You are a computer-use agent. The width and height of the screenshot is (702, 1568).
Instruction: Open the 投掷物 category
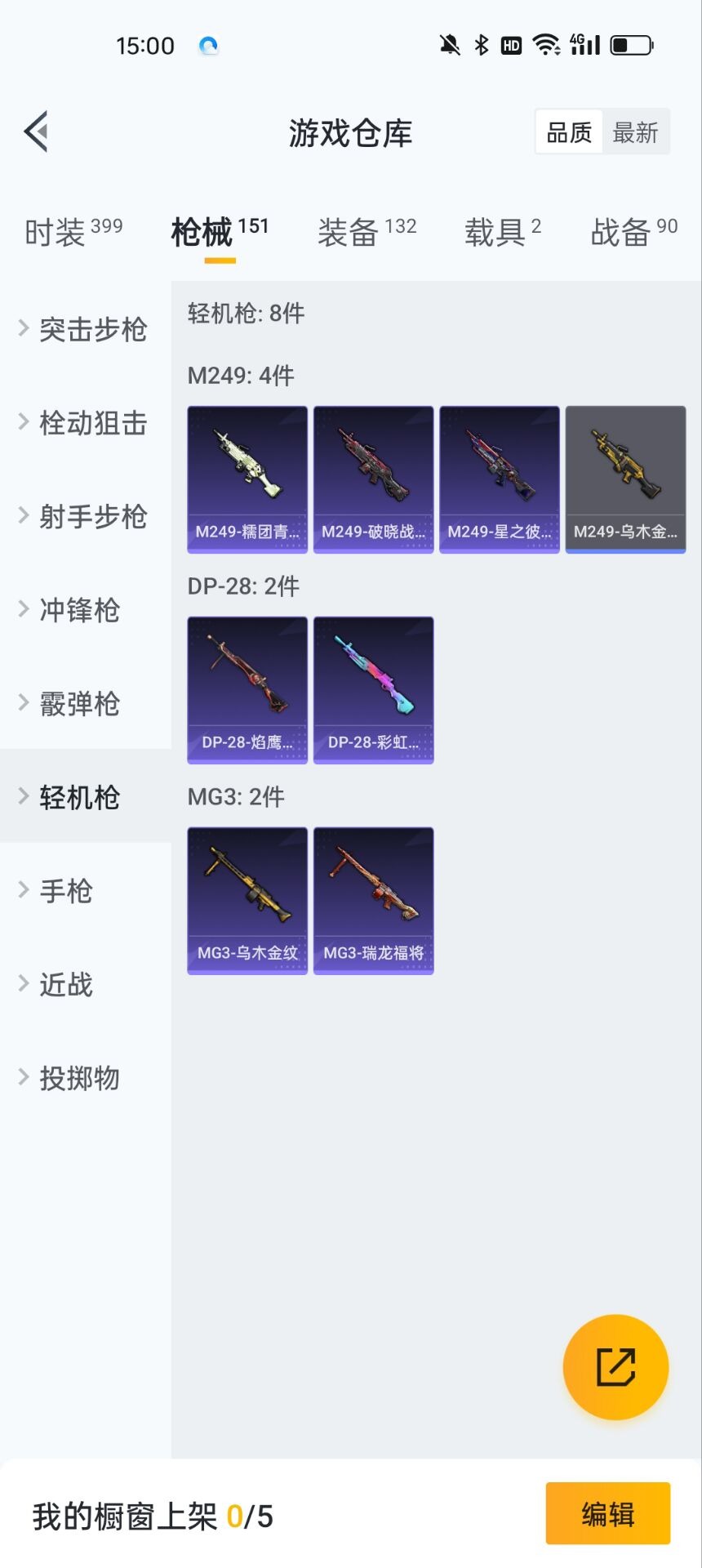(x=79, y=1078)
